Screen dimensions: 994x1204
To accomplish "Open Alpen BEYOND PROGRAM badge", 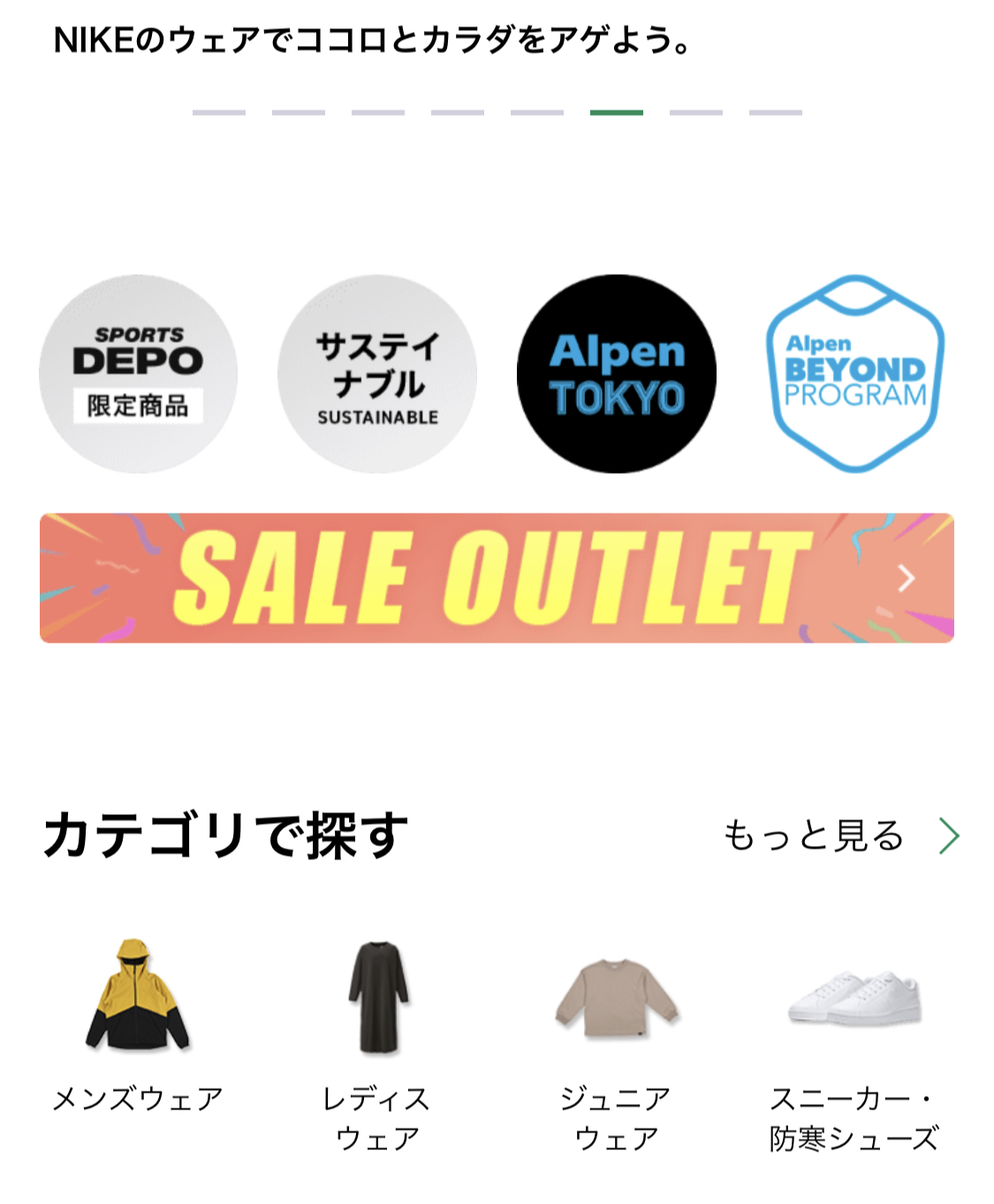I will click(854, 373).
